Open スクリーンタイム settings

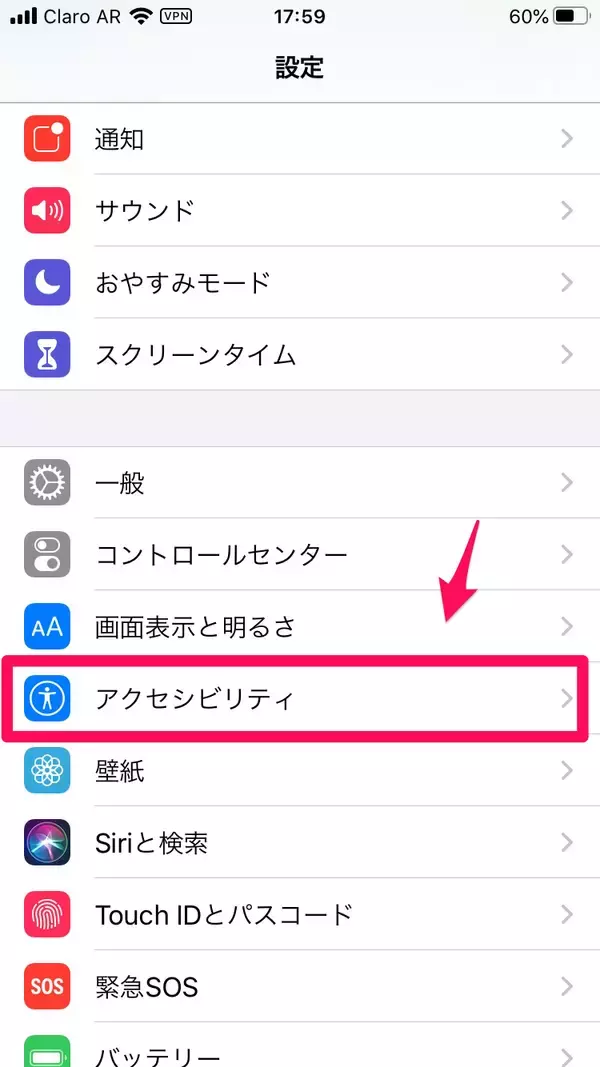point(300,354)
